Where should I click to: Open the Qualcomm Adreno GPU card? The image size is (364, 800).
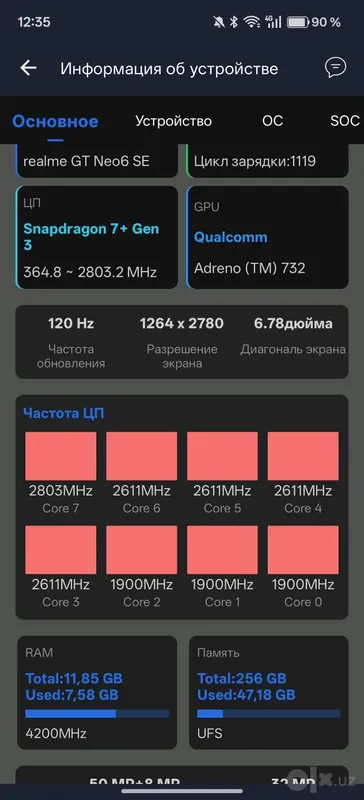(x=267, y=238)
